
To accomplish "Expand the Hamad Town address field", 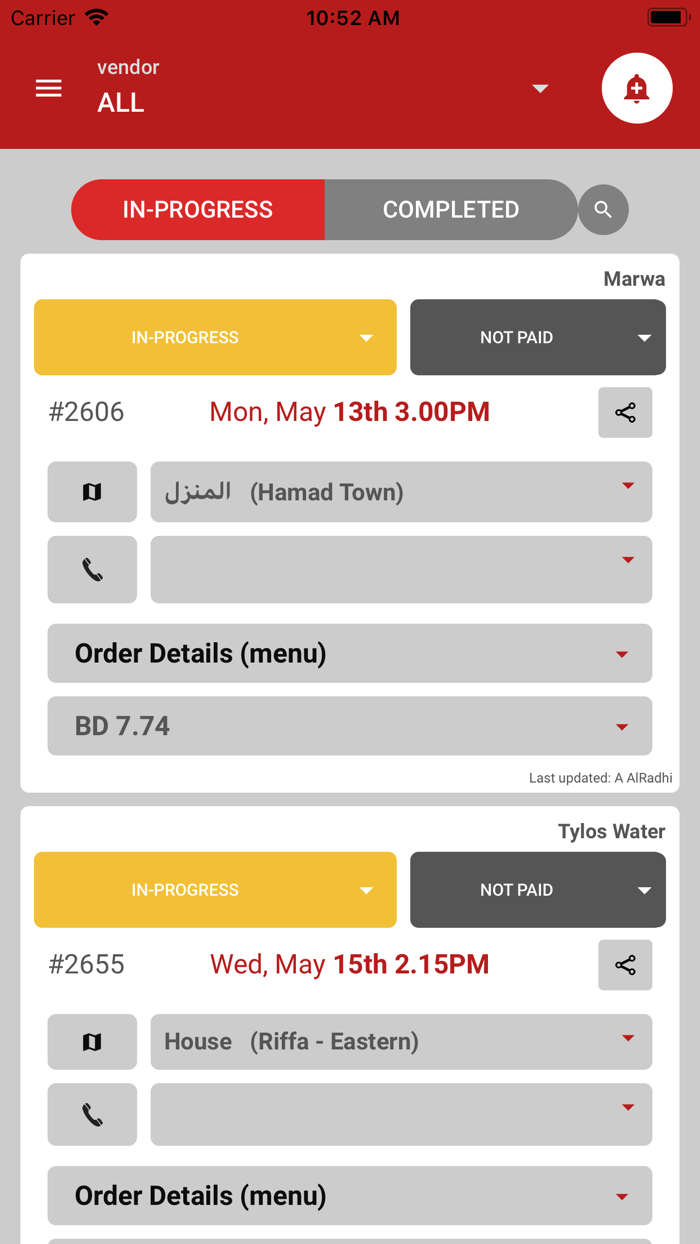I will (401, 492).
